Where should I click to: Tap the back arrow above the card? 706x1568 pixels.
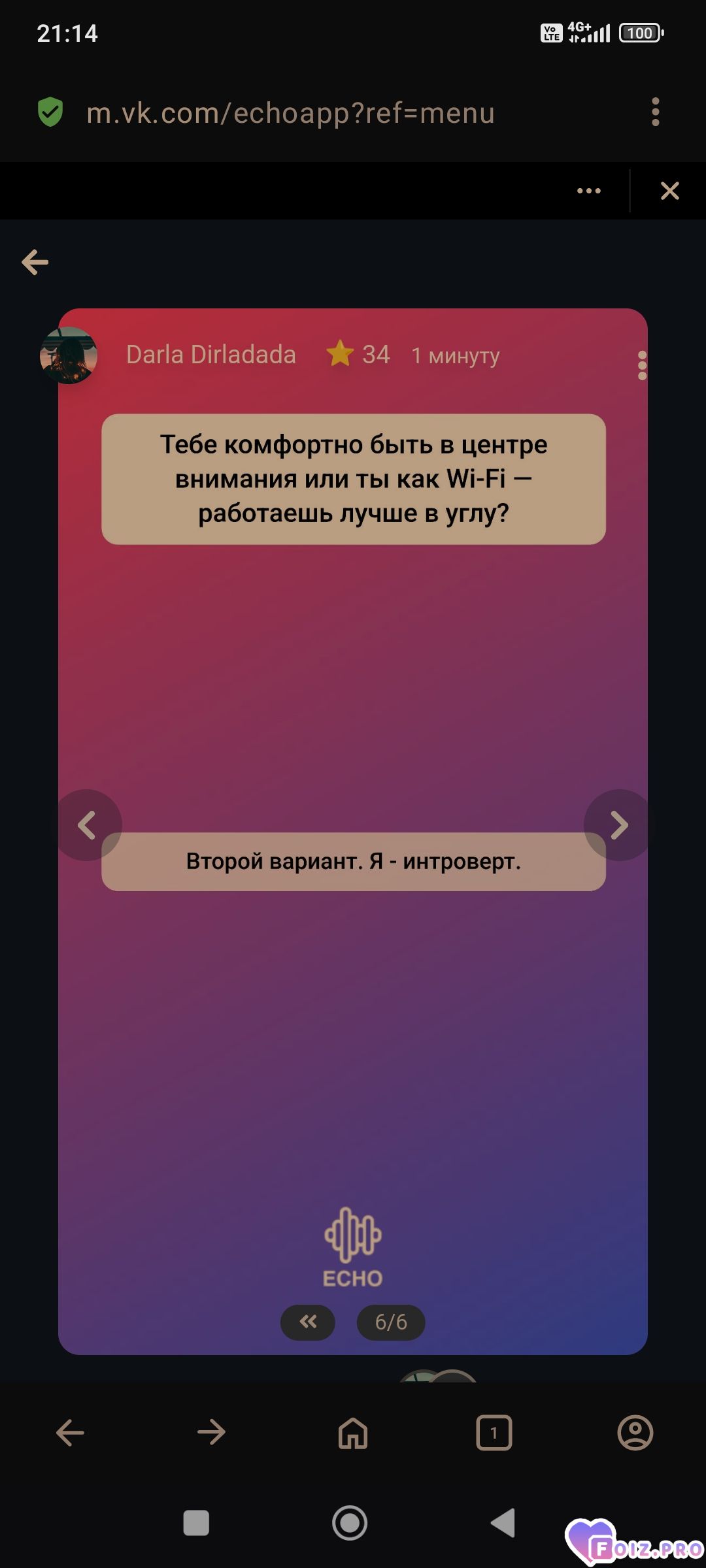click(35, 263)
